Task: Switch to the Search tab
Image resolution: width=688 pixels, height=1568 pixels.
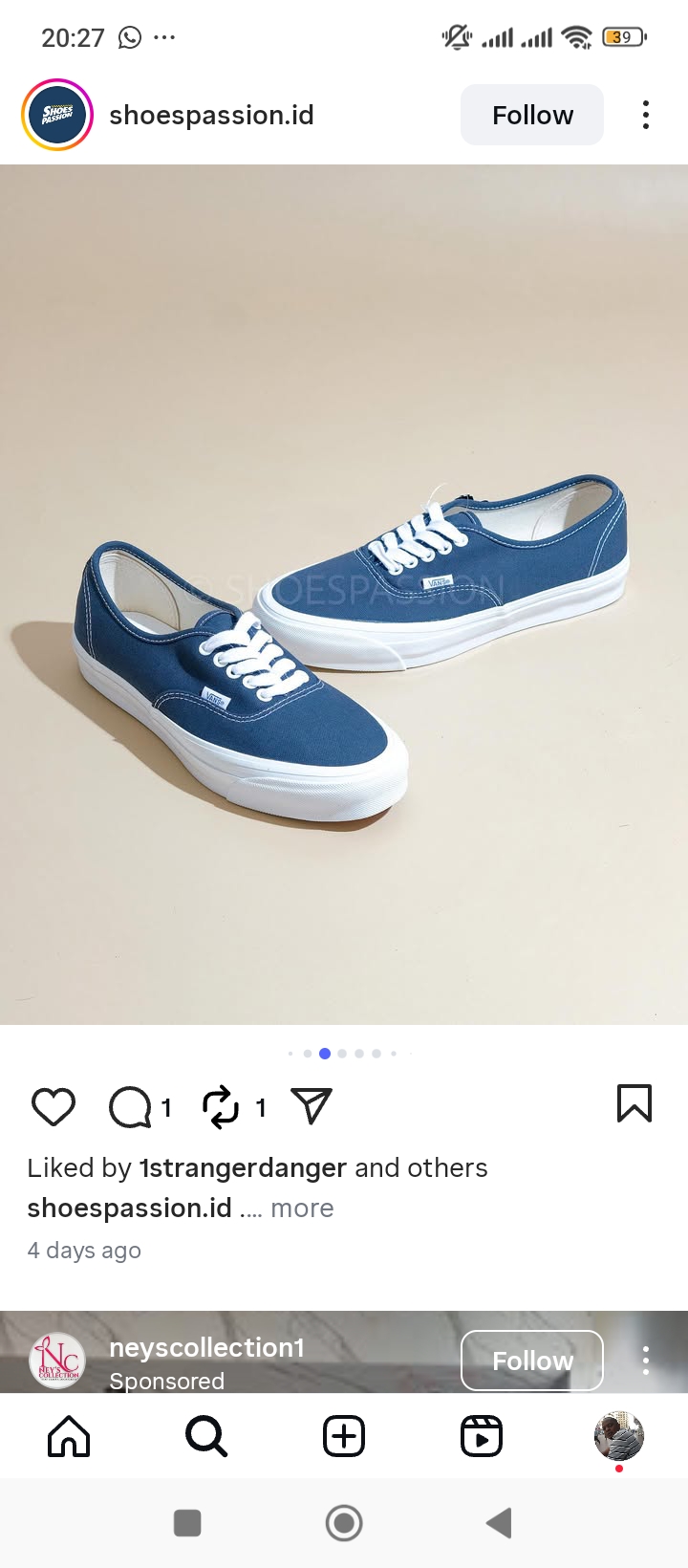Action: pyautogui.click(x=206, y=1436)
